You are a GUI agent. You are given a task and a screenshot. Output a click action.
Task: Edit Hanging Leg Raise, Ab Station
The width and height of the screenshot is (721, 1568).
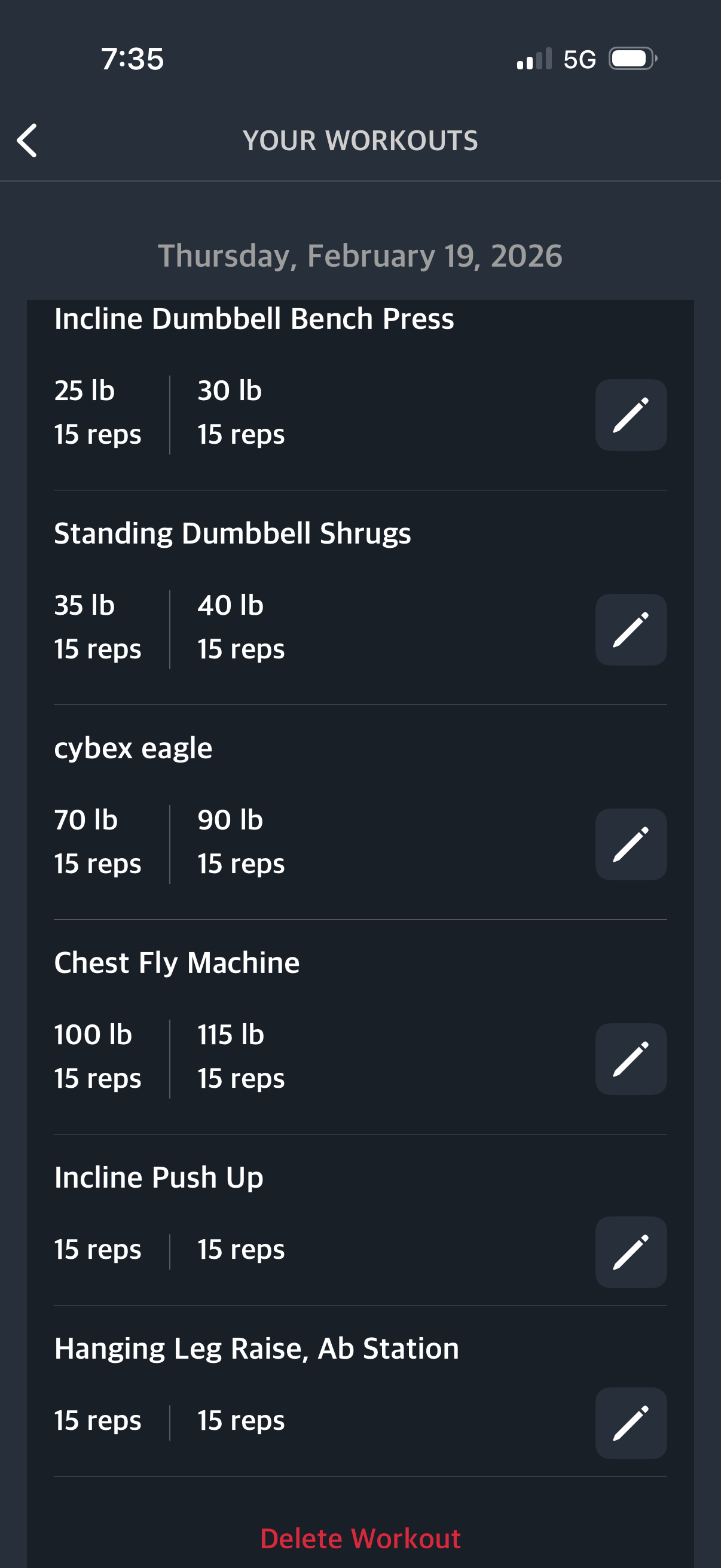[x=630, y=1423]
